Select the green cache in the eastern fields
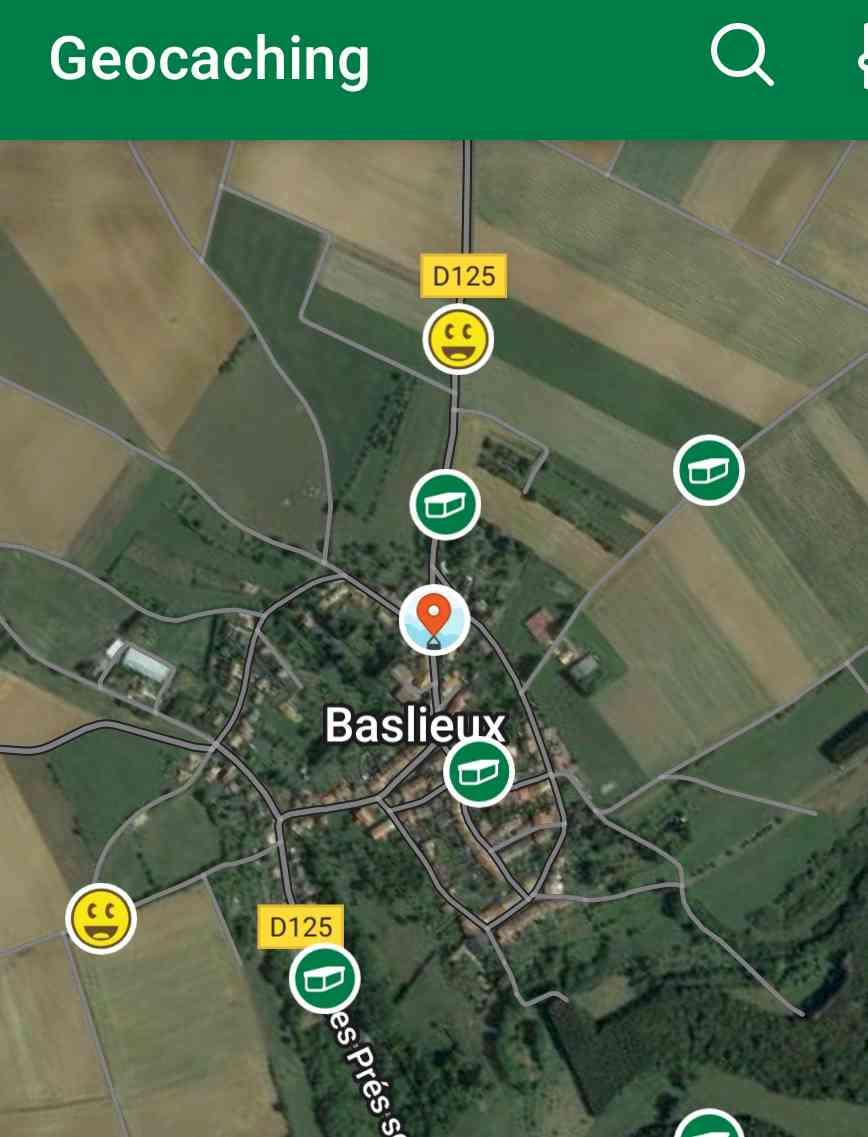The height and width of the screenshot is (1137, 868). pos(709,469)
